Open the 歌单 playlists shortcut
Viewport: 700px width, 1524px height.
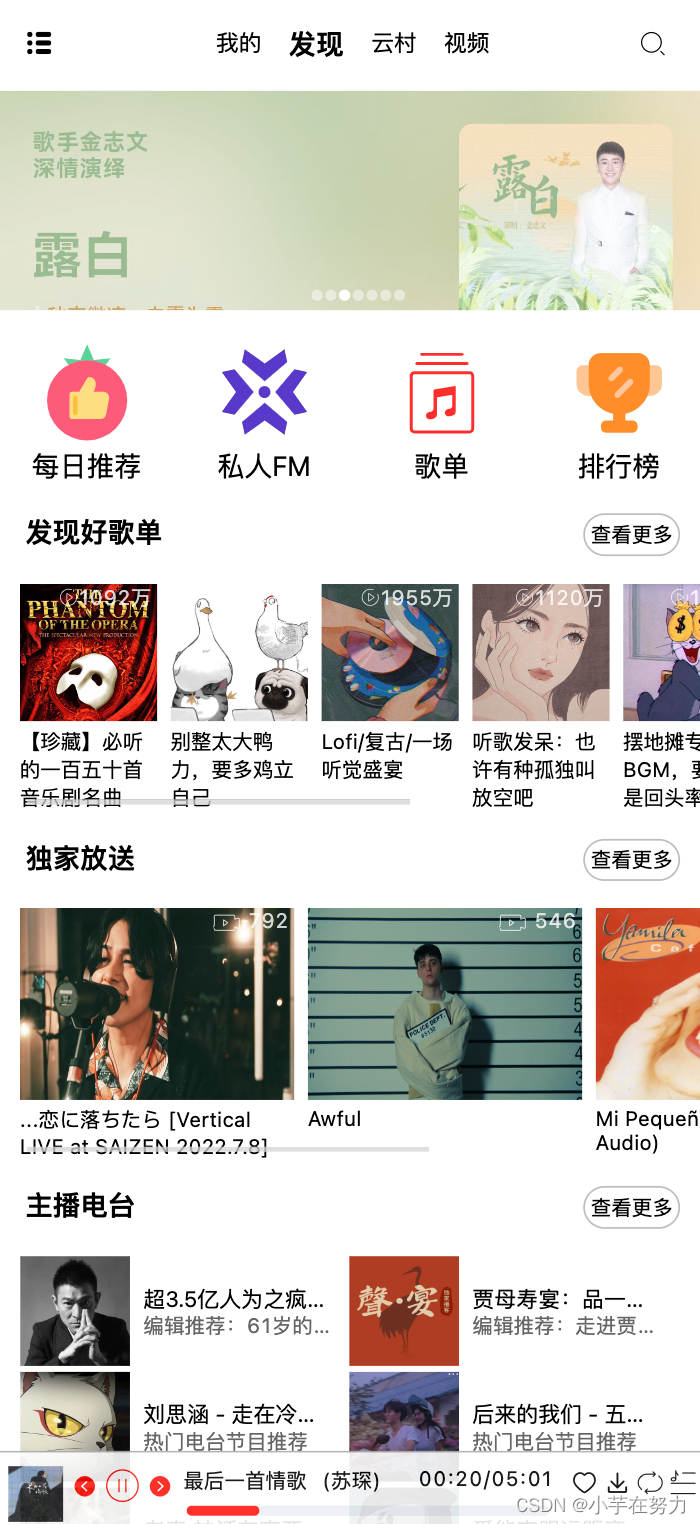click(x=441, y=400)
